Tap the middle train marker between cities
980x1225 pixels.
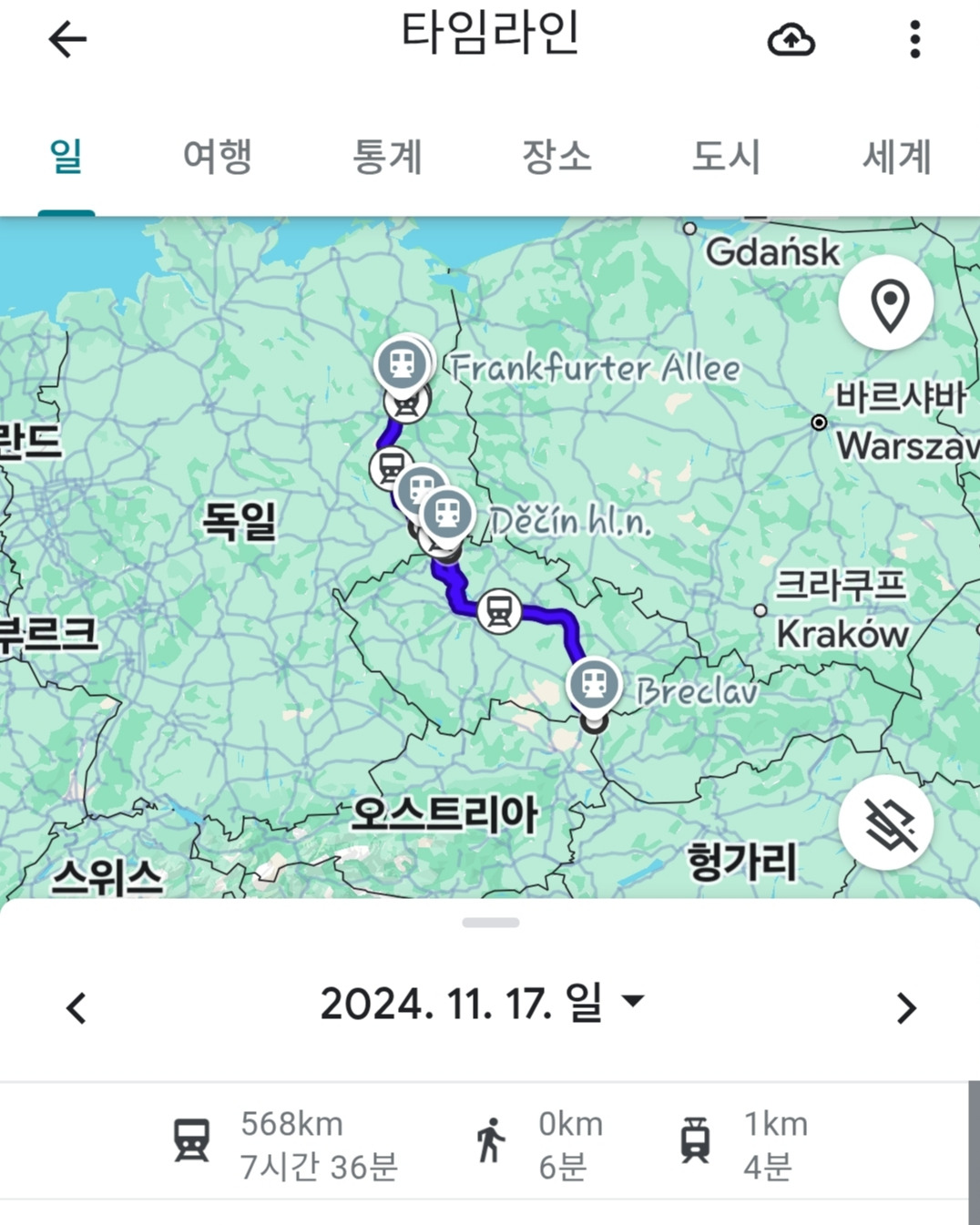(x=498, y=611)
